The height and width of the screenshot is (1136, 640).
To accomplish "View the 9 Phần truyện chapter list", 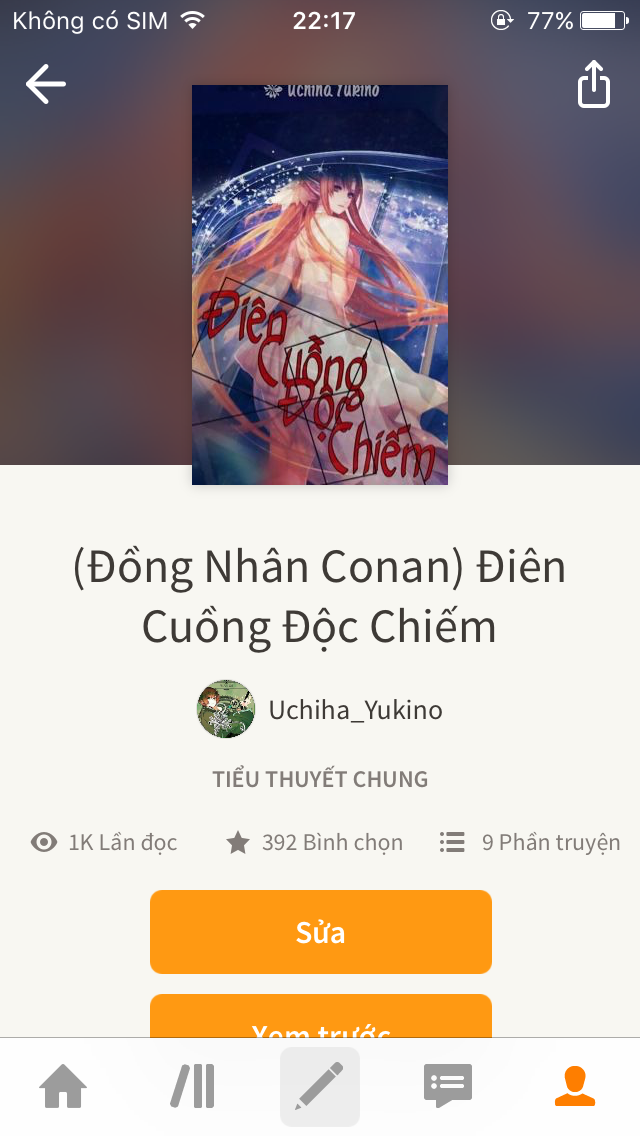I will [x=530, y=843].
